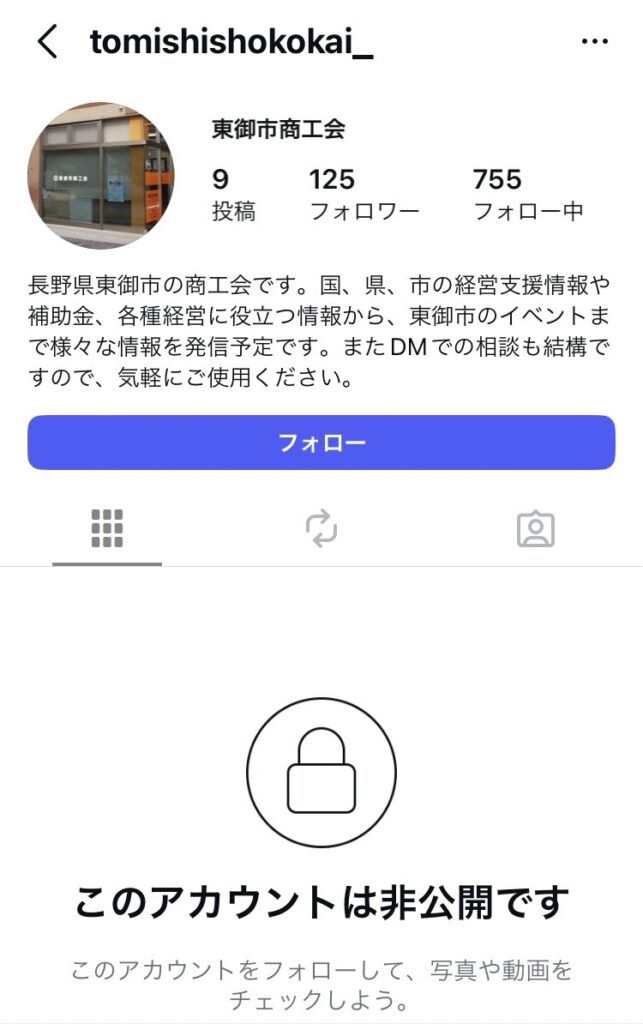Image resolution: width=643 pixels, height=1024 pixels.
Task: Switch to the reposts tab
Action: coord(321,528)
